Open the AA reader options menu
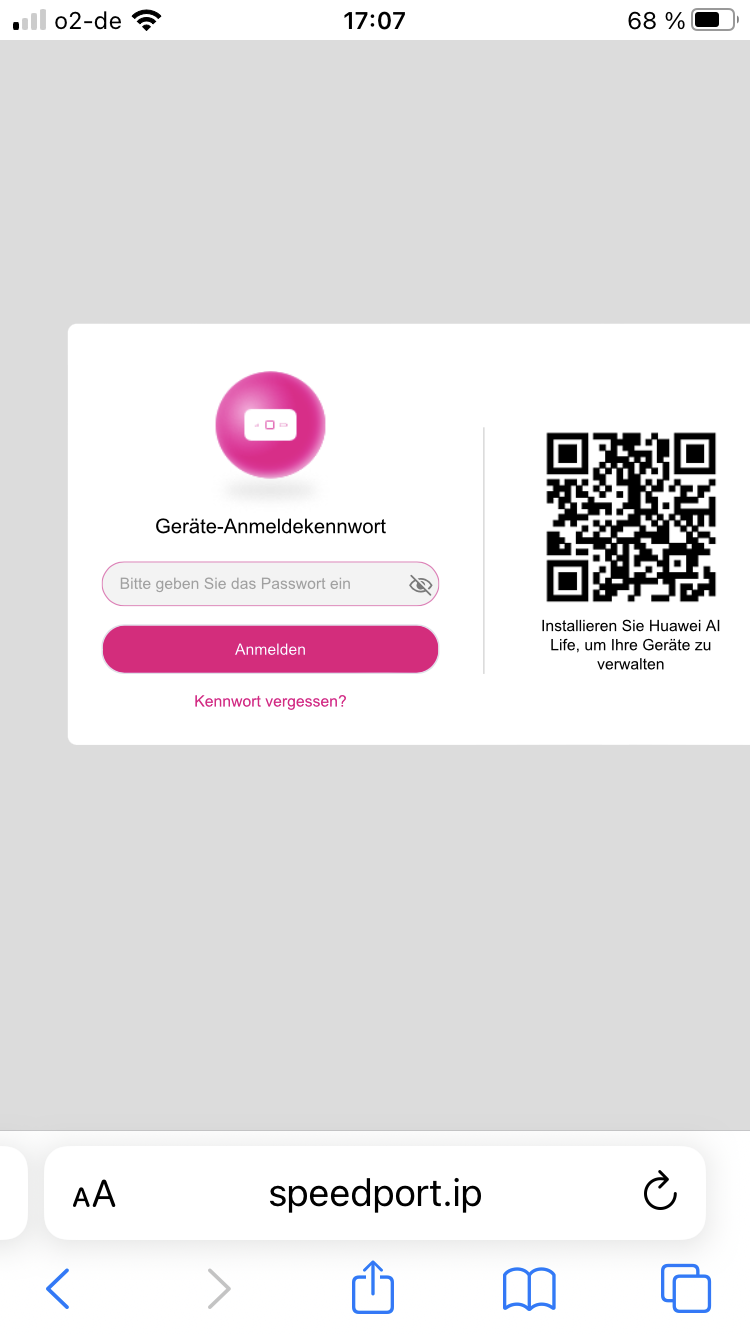This screenshot has height=1334, width=750. (94, 1194)
